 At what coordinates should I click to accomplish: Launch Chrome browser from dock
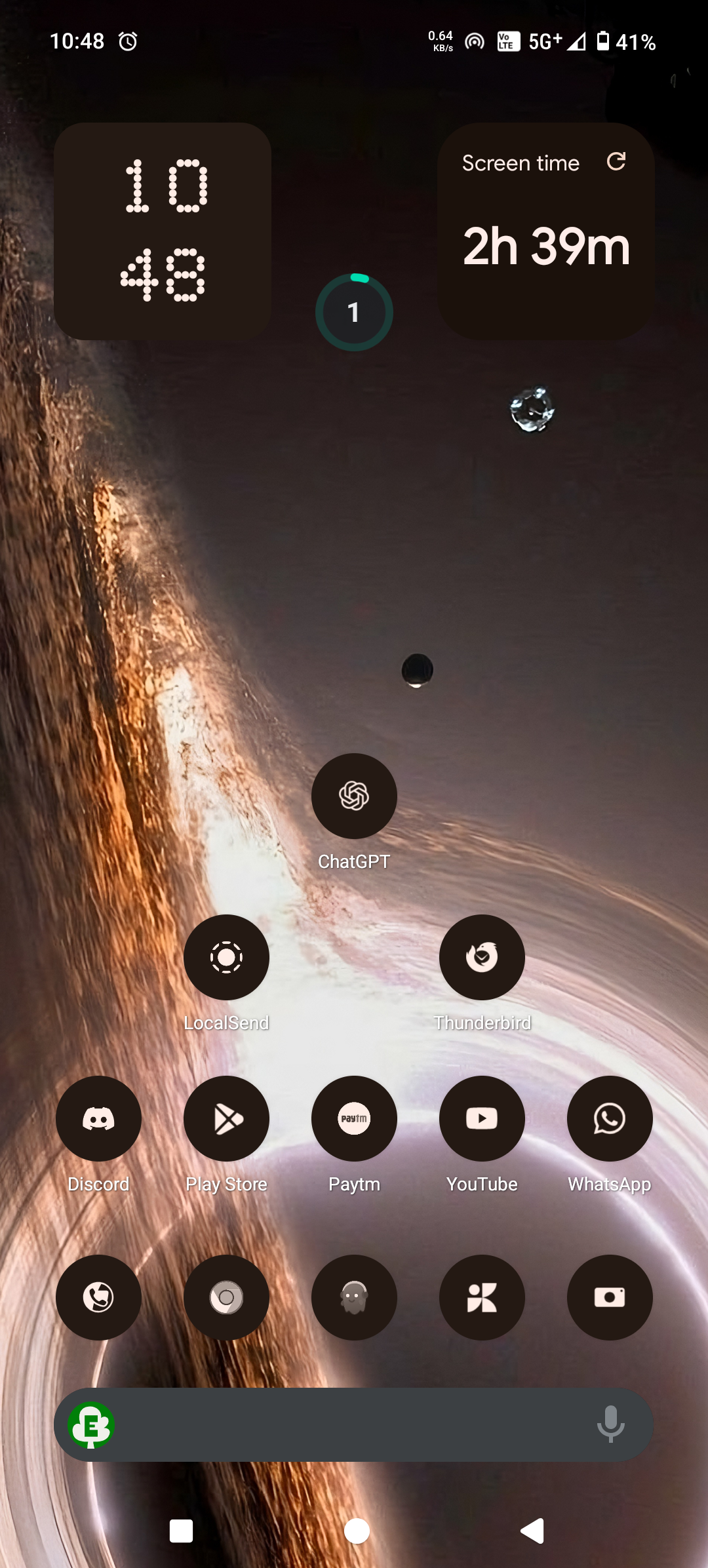(x=226, y=1297)
